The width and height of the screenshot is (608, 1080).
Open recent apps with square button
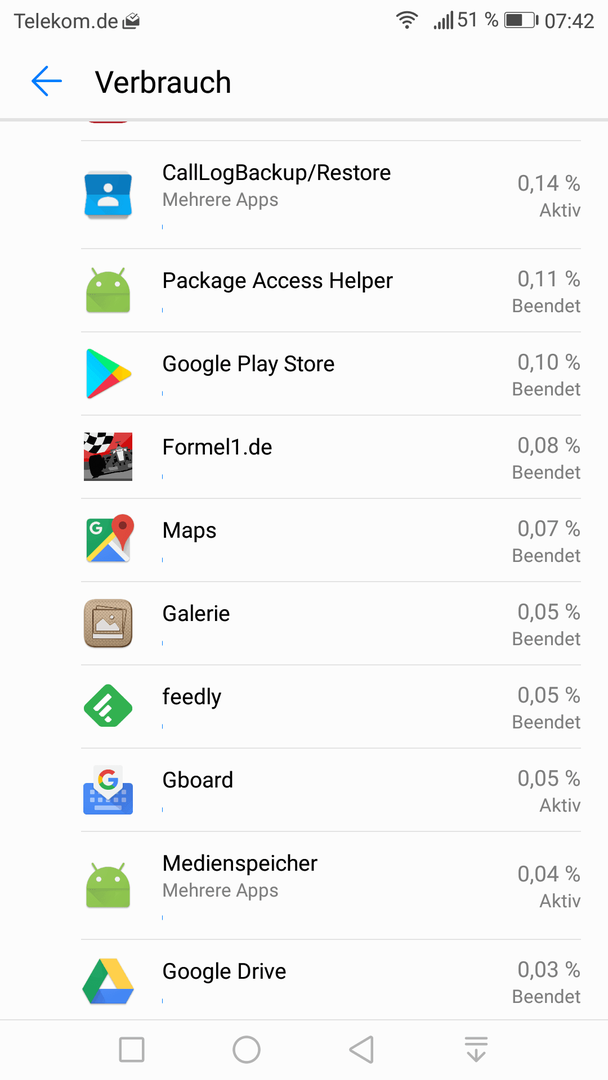click(132, 1050)
